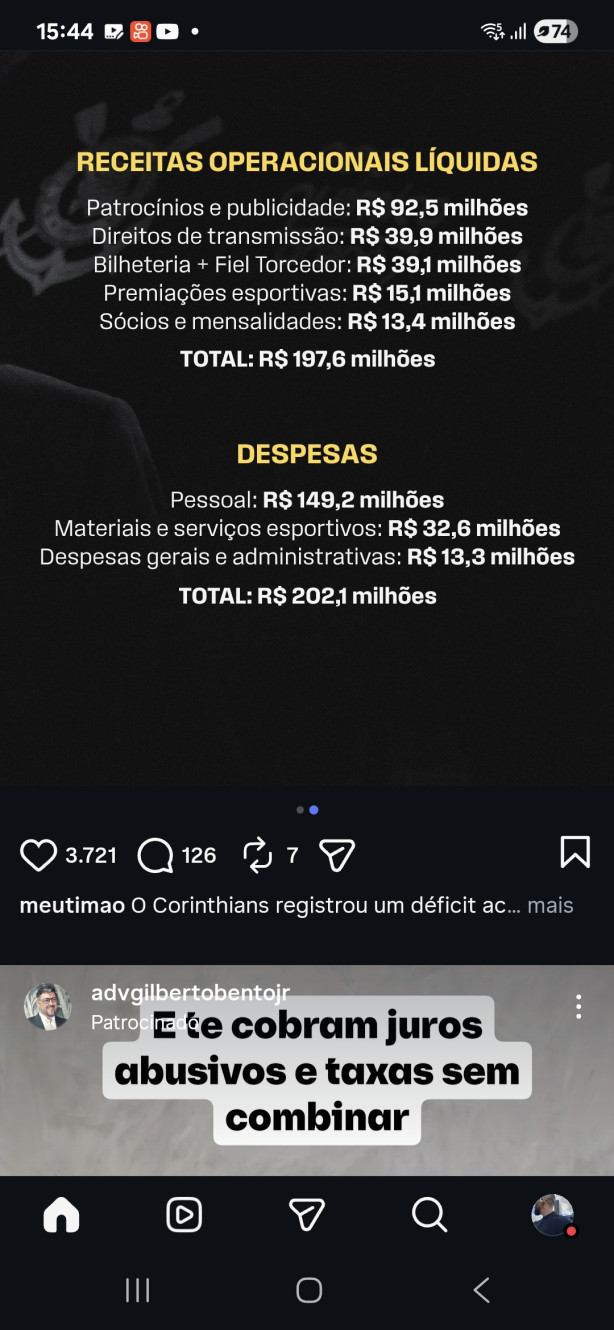Expand the caption with "mais"
This screenshot has height=1330, width=614.
[x=550, y=905]
